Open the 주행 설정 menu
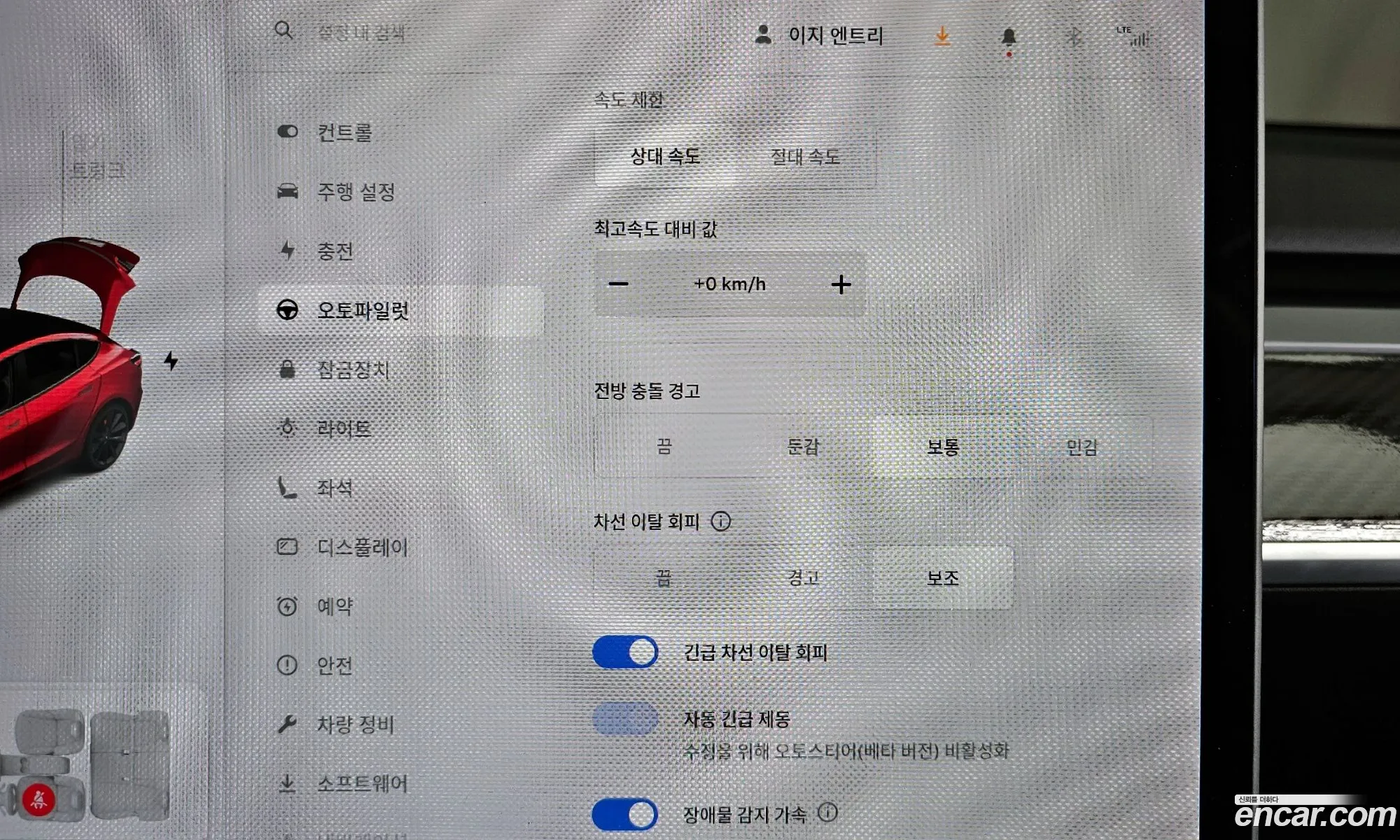 tap(355, 192)
